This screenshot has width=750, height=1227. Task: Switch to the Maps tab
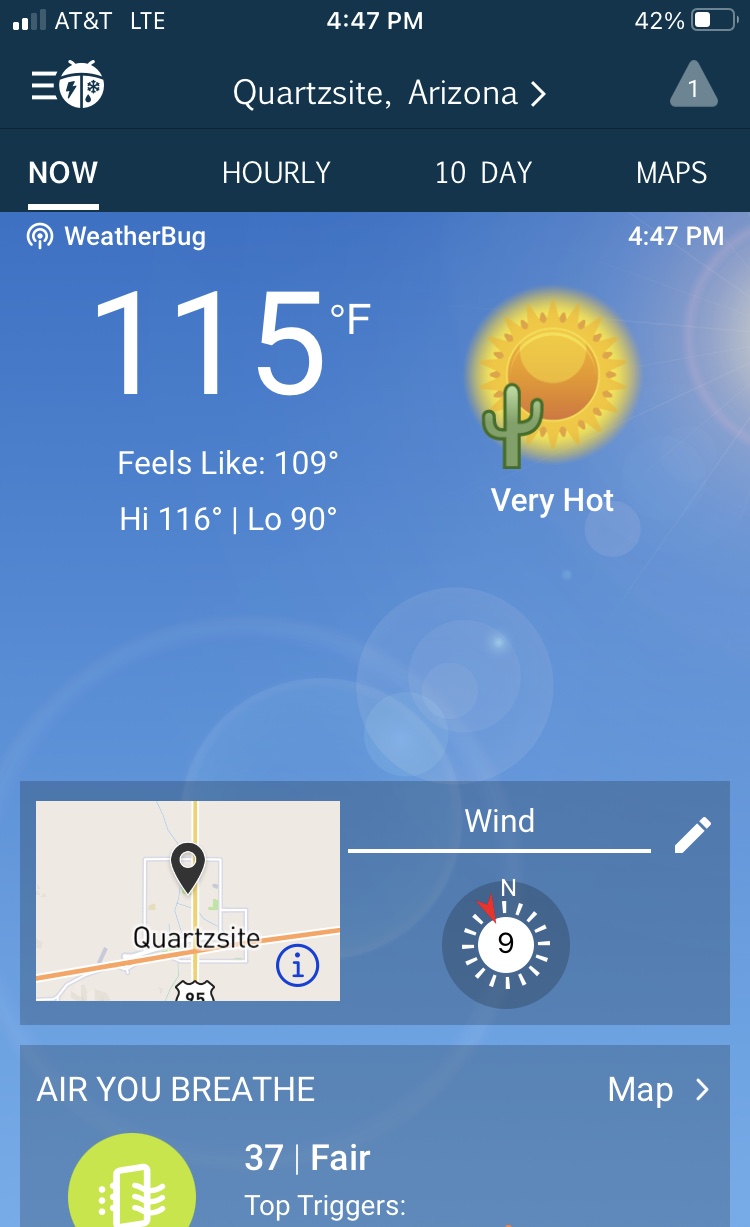pos(671,173)
